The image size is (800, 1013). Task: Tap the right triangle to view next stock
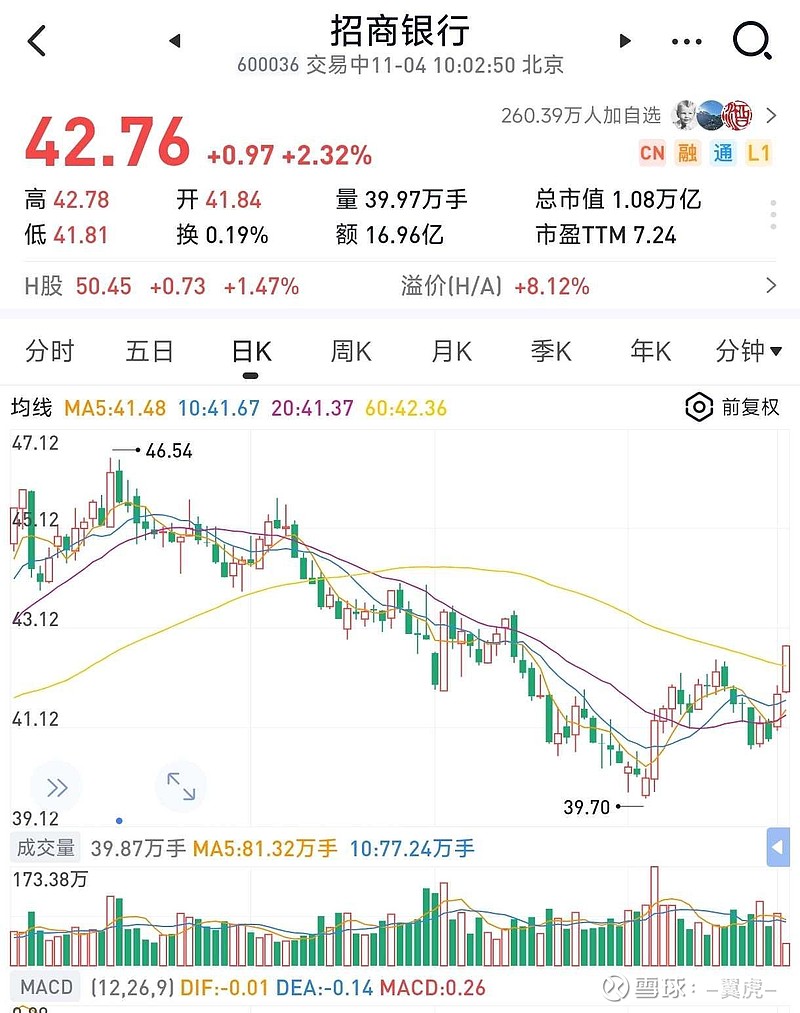click(x=624, y=41)
